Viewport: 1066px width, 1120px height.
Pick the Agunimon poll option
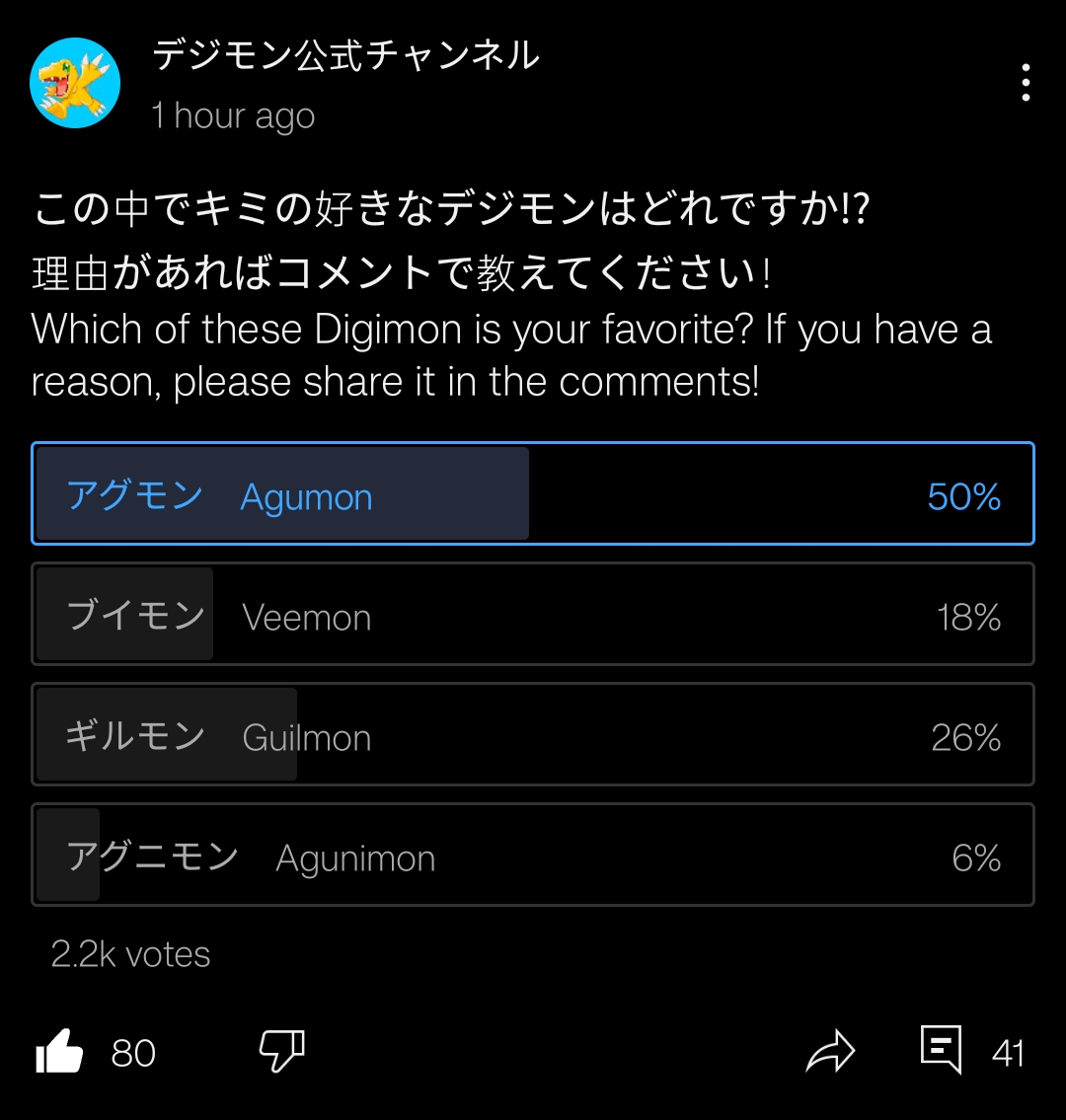pyautogui.click(x=533, y=856)
